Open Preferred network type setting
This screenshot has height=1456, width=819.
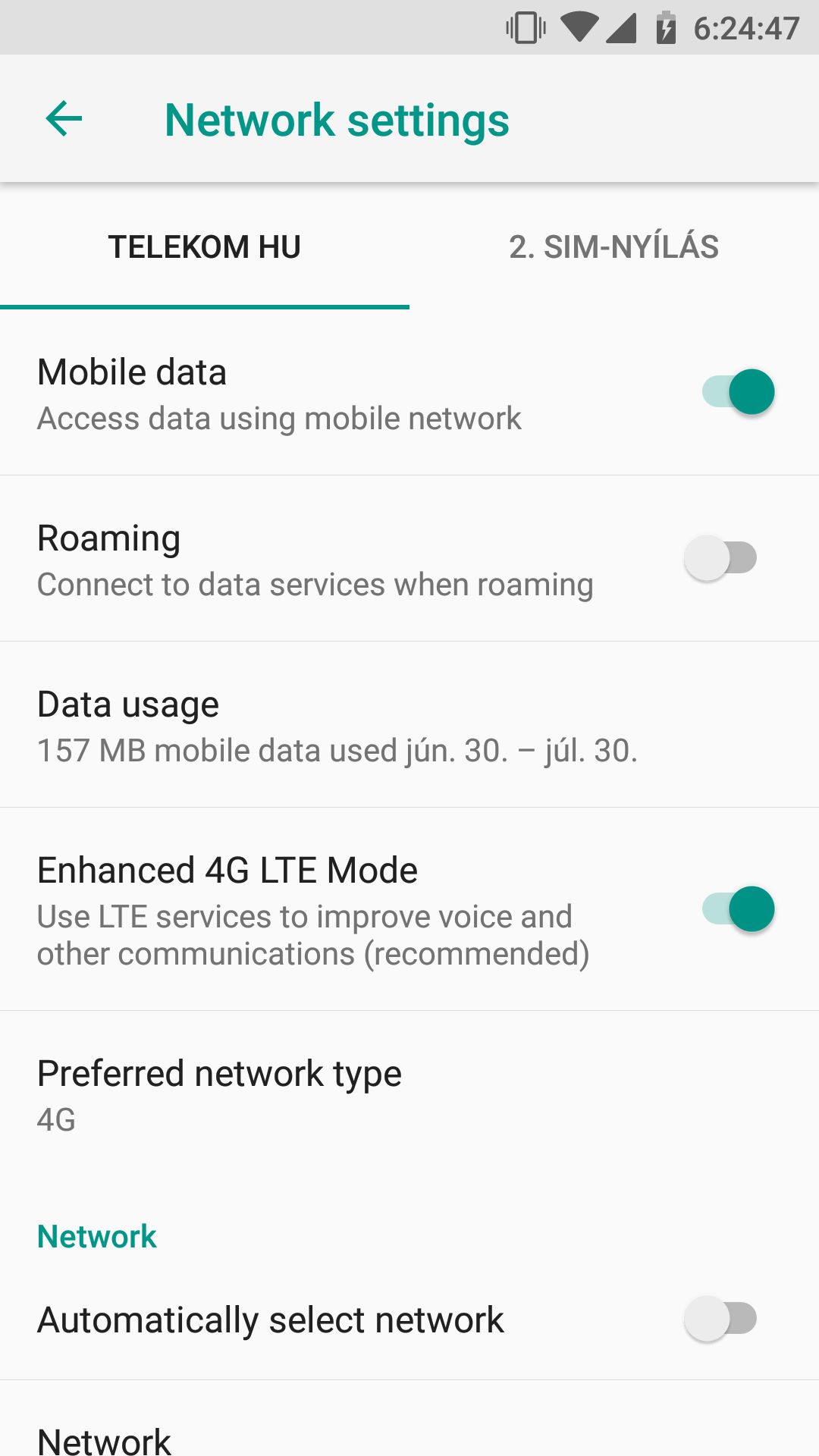(409, 1095)
